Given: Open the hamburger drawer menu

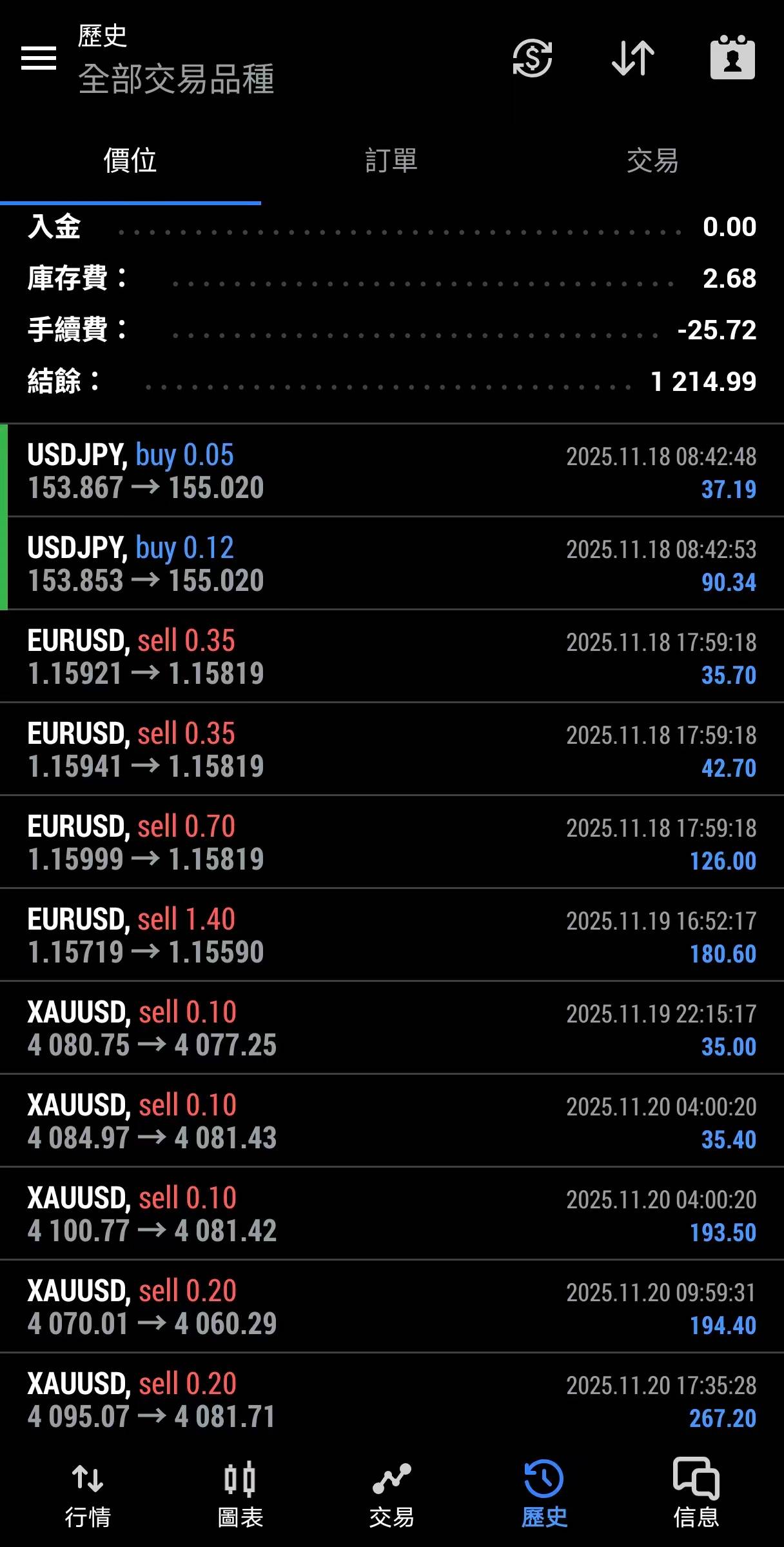Looking at the screenshot, I should point(39,58).
